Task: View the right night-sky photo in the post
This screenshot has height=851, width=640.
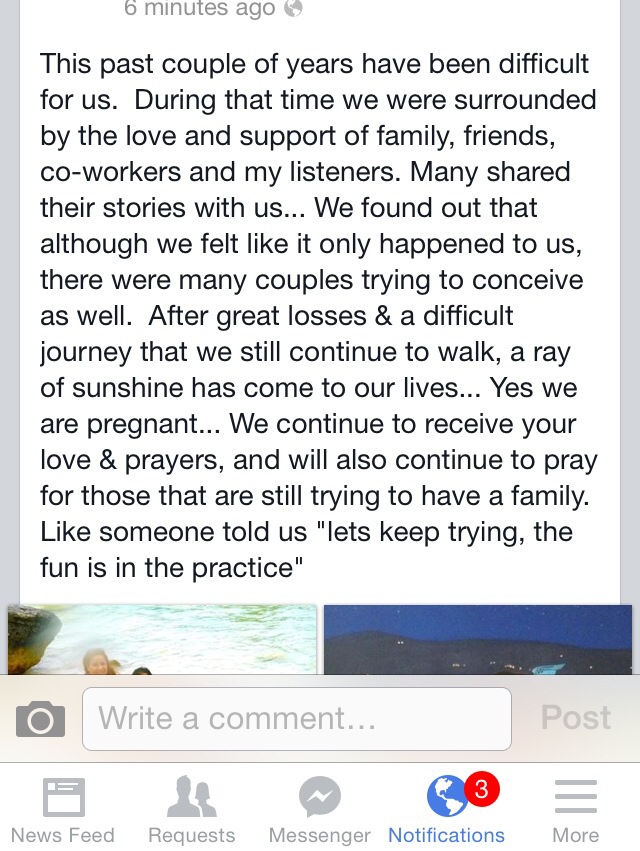Action: pyautogui.click(x=478, y=640)
